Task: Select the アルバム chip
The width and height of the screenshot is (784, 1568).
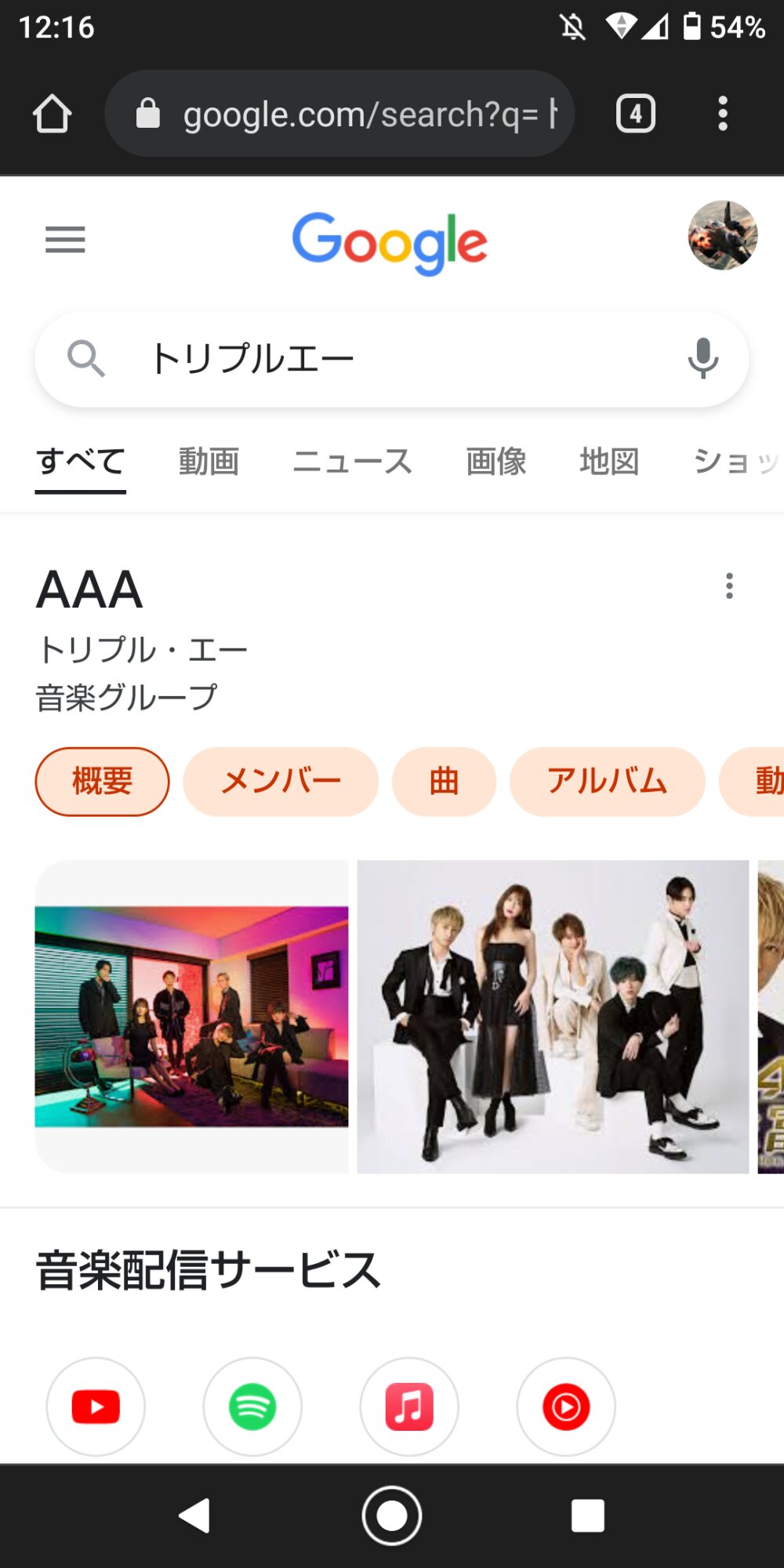Action: point(607,782)
